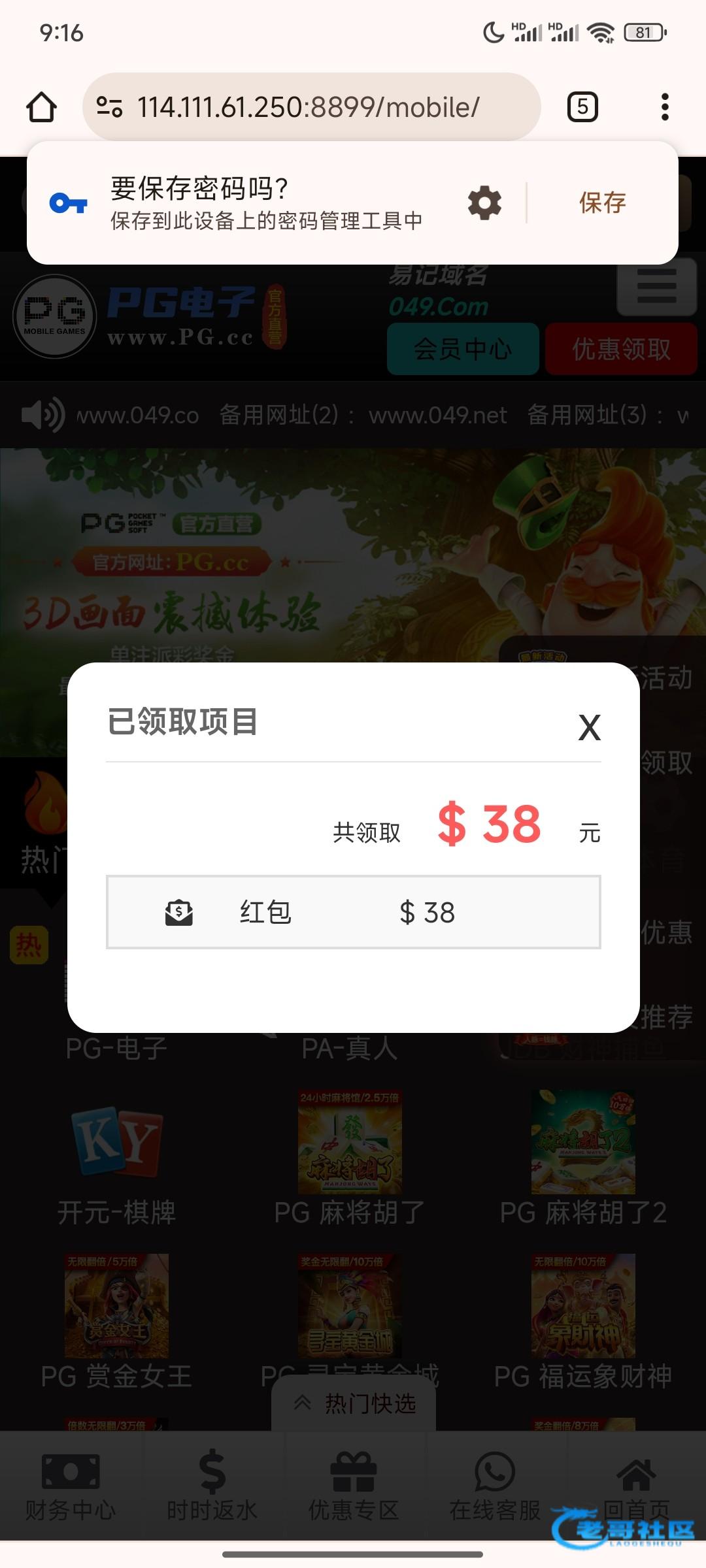Screen dimensions: 706x1568
Task: Close the 已领取项目 dialog
Action: pyautogui.click(x=589, y=727)
